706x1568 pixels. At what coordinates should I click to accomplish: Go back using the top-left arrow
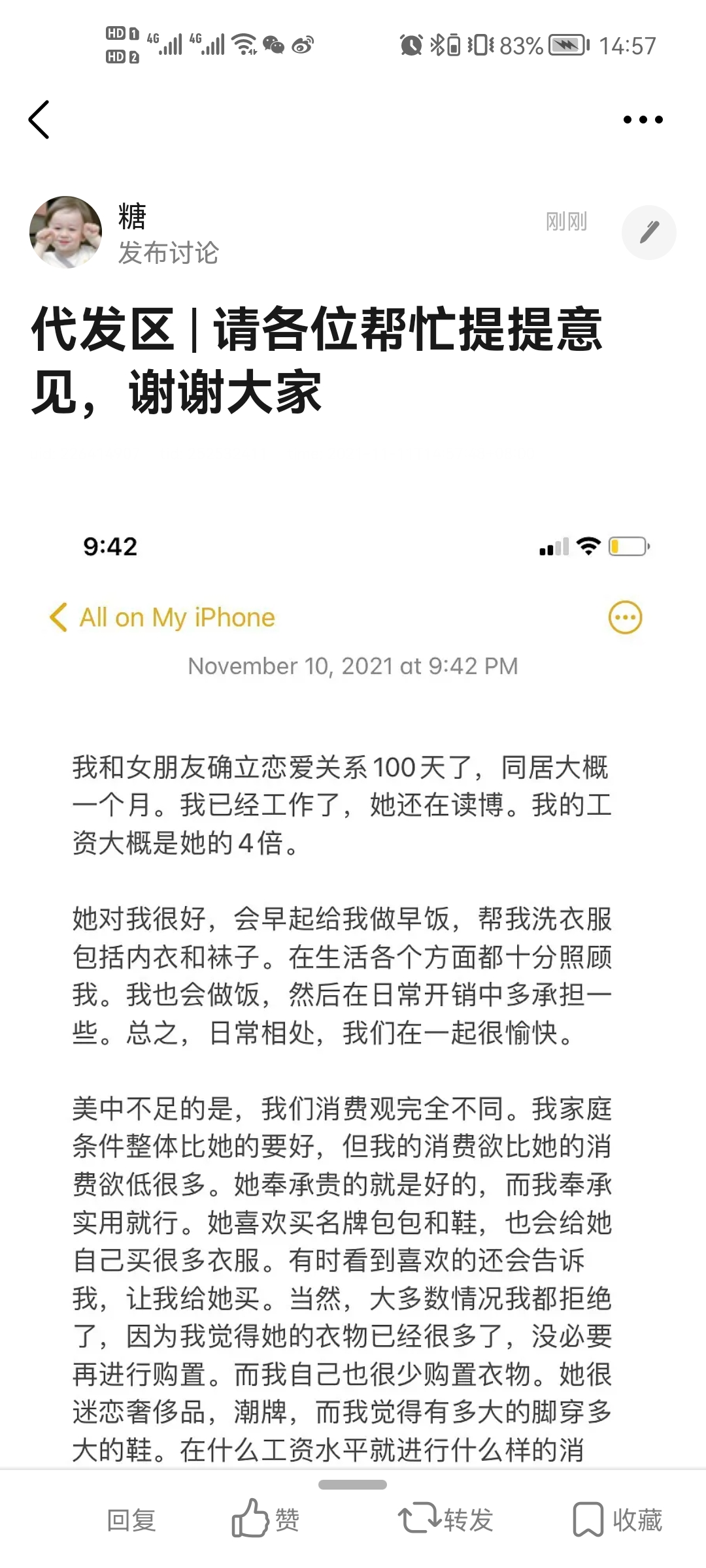pyautogui.click(x=39, y=120)
